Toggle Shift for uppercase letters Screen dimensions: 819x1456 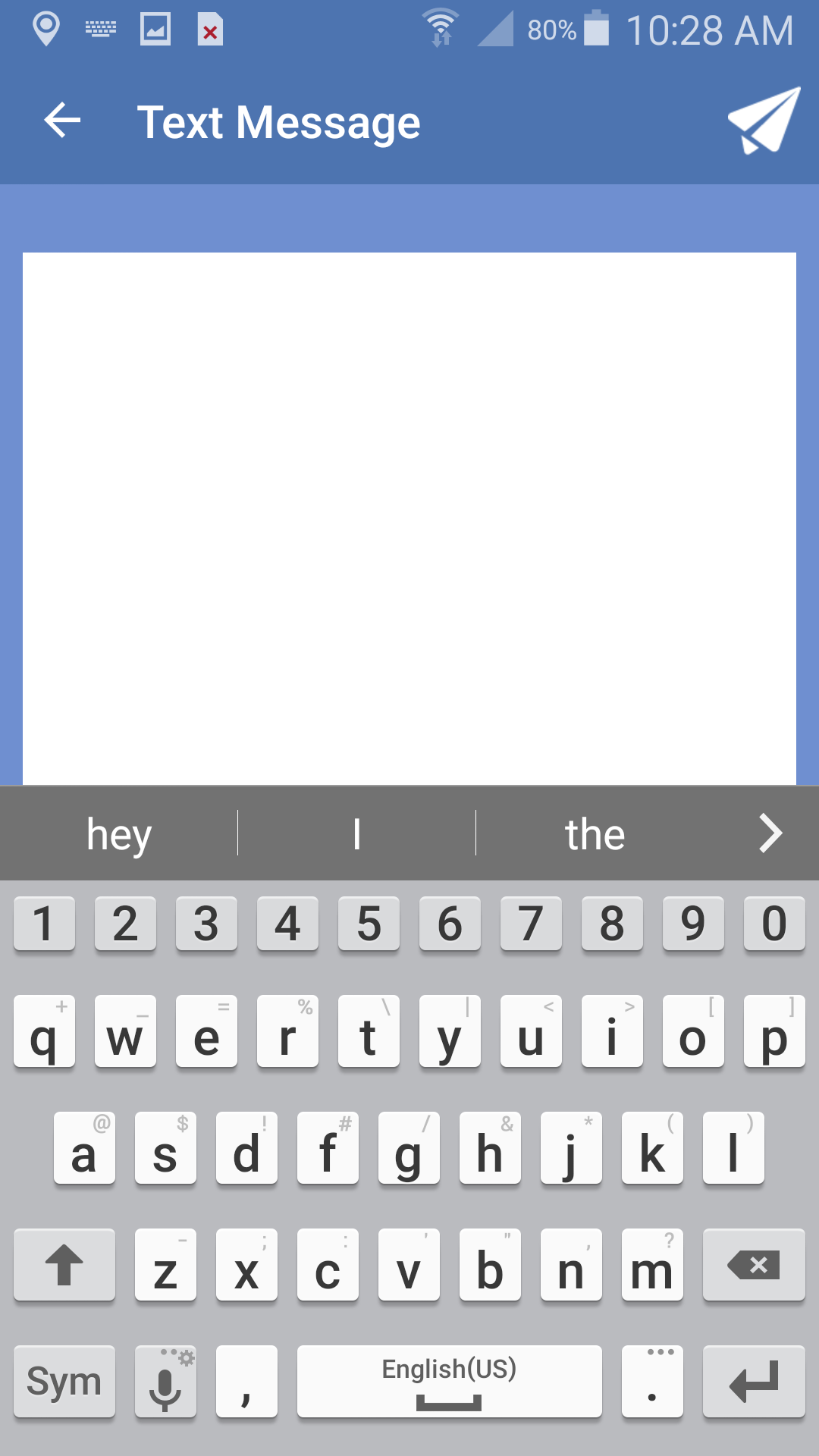(x=64, y=1264)
